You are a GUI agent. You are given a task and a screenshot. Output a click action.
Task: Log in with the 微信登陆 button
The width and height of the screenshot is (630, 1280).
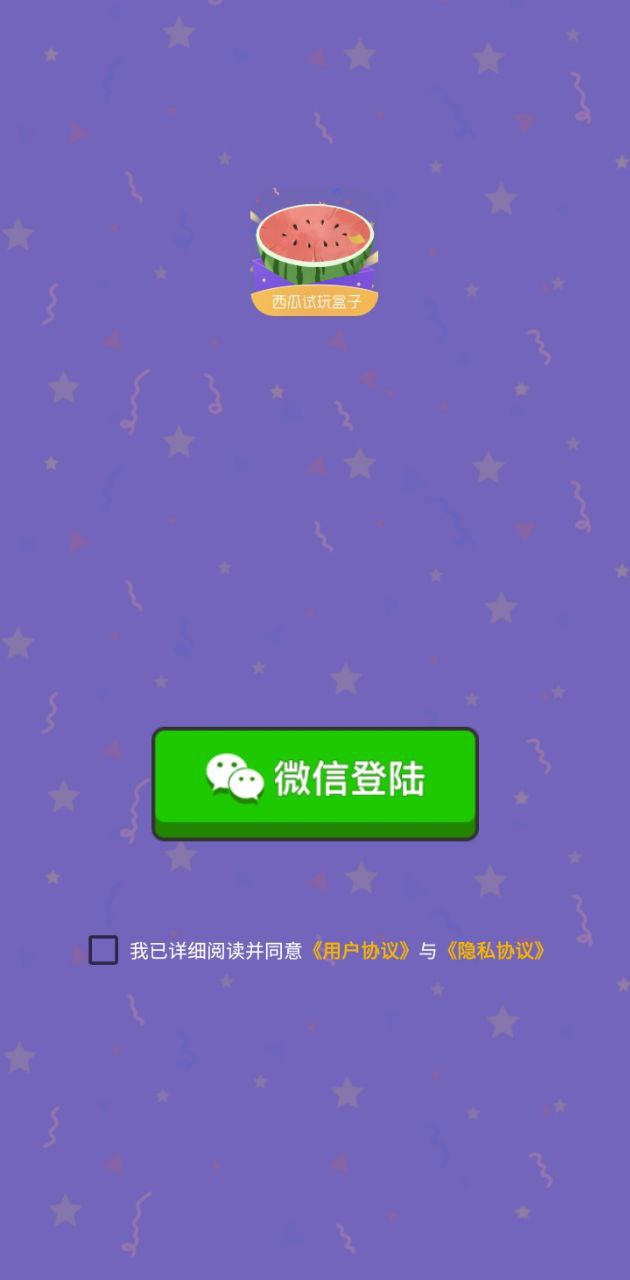(x=315, y=780)
